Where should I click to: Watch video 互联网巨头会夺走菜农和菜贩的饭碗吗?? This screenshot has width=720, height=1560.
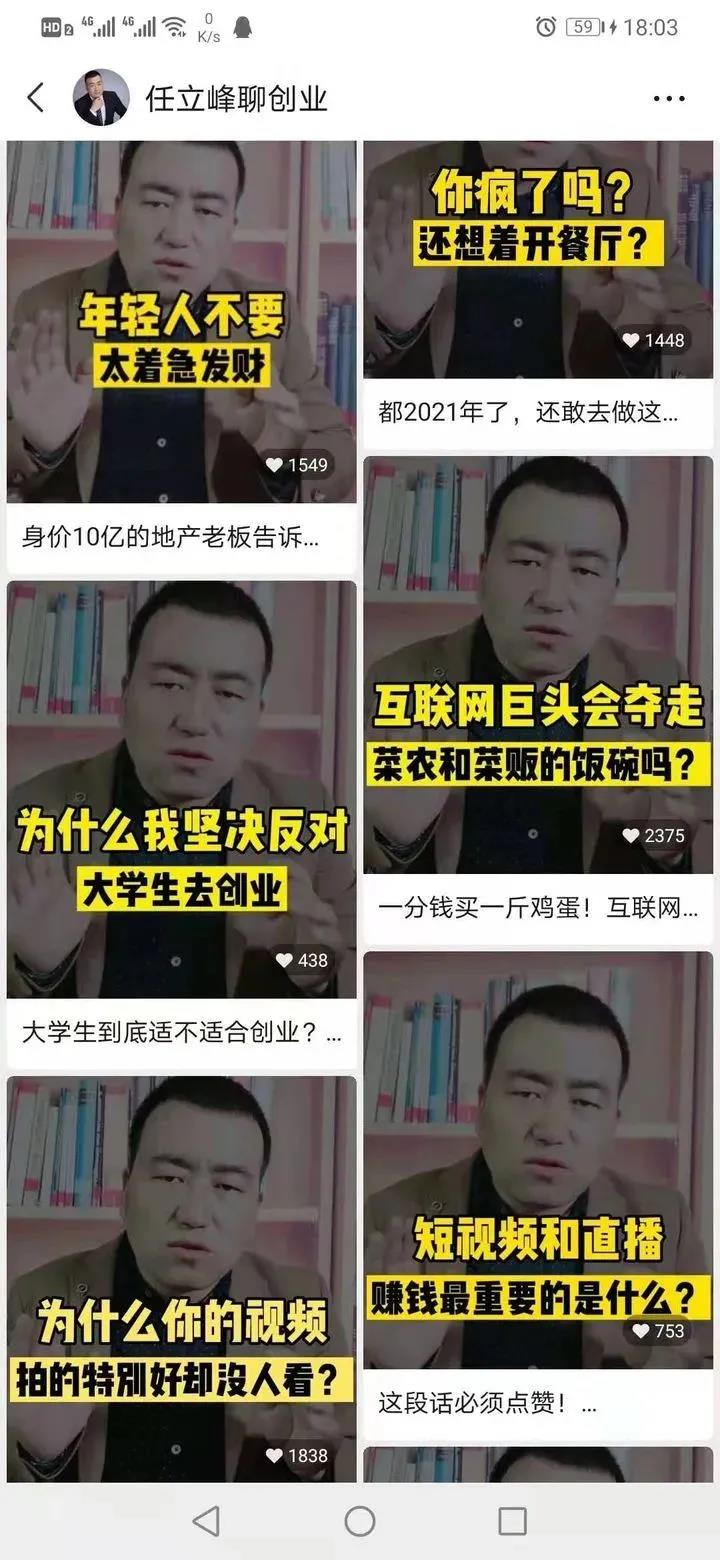pos(538,665)
